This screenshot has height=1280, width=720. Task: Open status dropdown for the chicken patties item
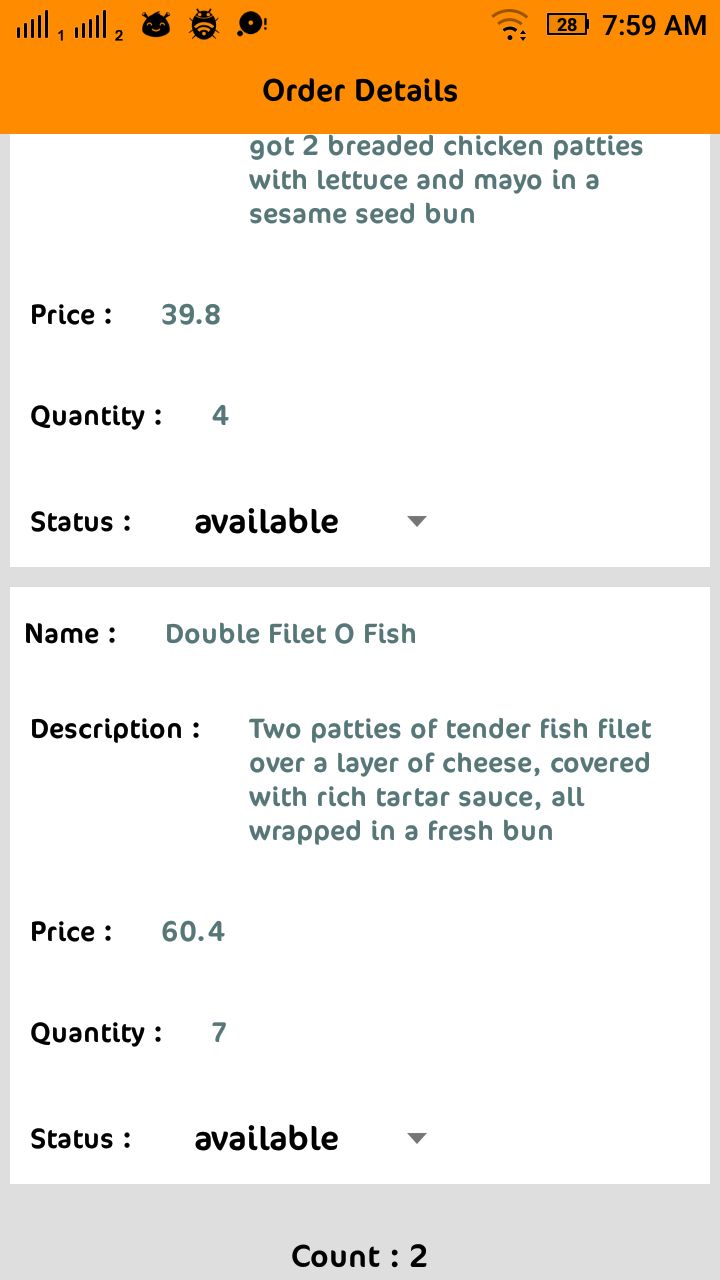[310, 521]
